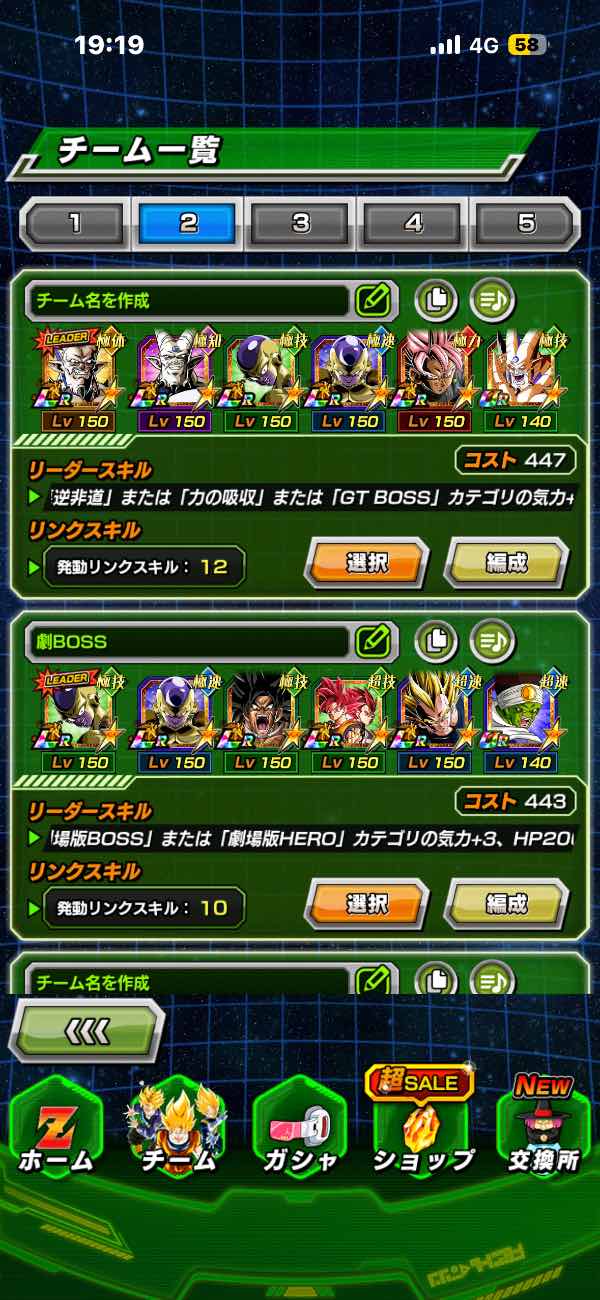Edit the 劇BOSS team name

pos(372,640)
